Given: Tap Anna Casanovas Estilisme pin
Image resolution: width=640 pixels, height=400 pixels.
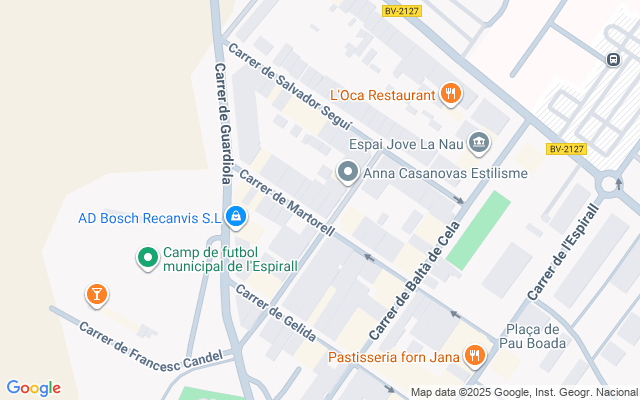Looking at the screenshot, I should click(348, 173).
